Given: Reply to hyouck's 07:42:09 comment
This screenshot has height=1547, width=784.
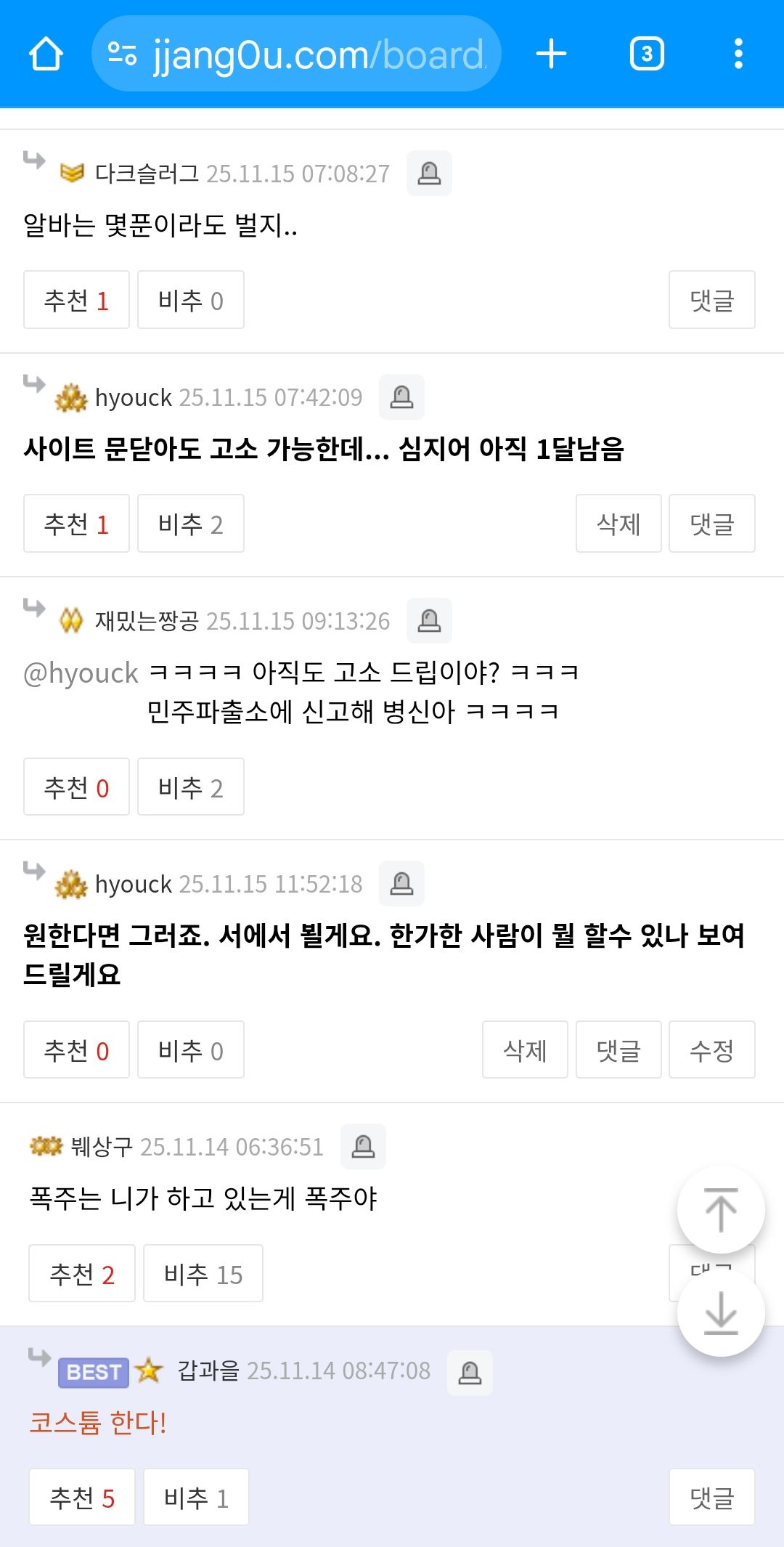Looking at the screenshot, I should (711, 524).
